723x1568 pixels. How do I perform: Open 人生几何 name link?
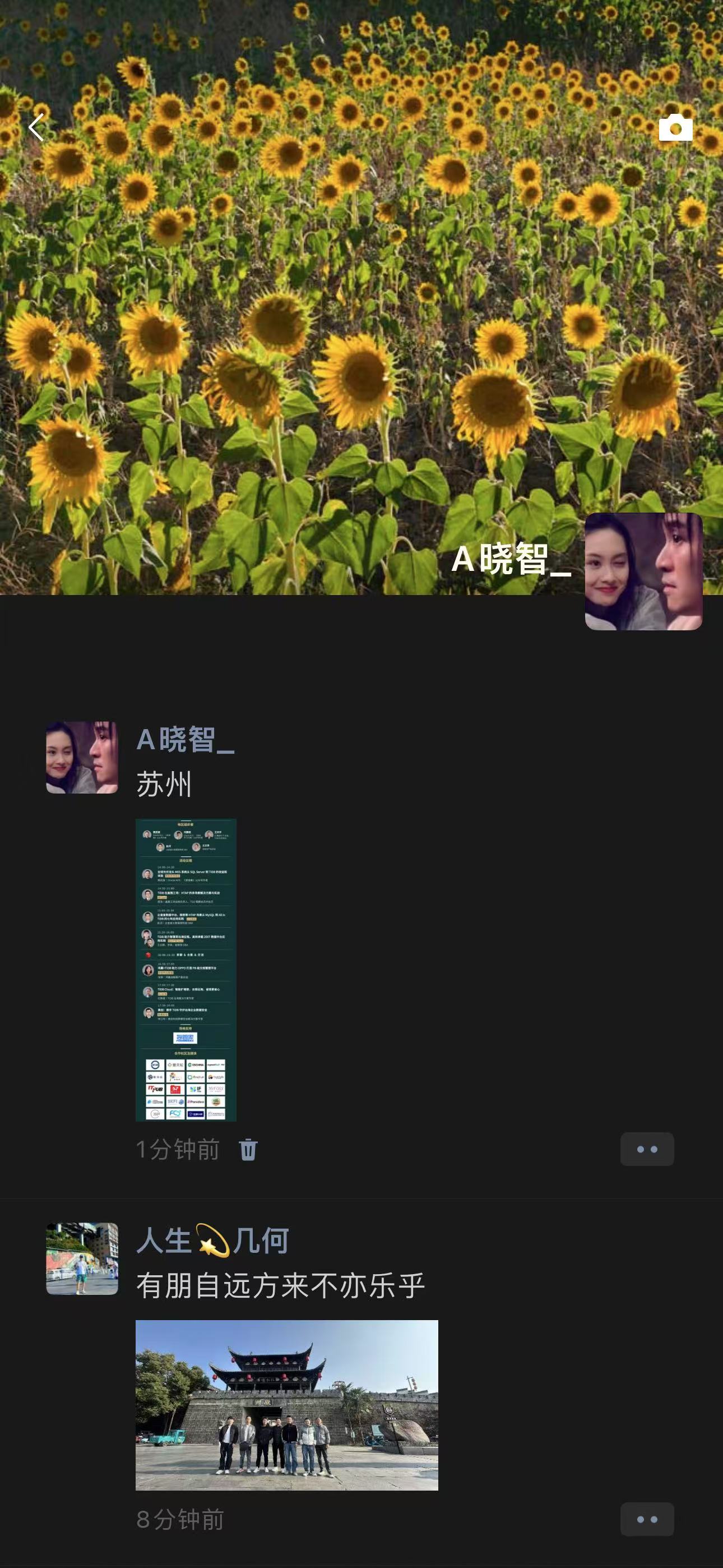[x=212, y=1241]
